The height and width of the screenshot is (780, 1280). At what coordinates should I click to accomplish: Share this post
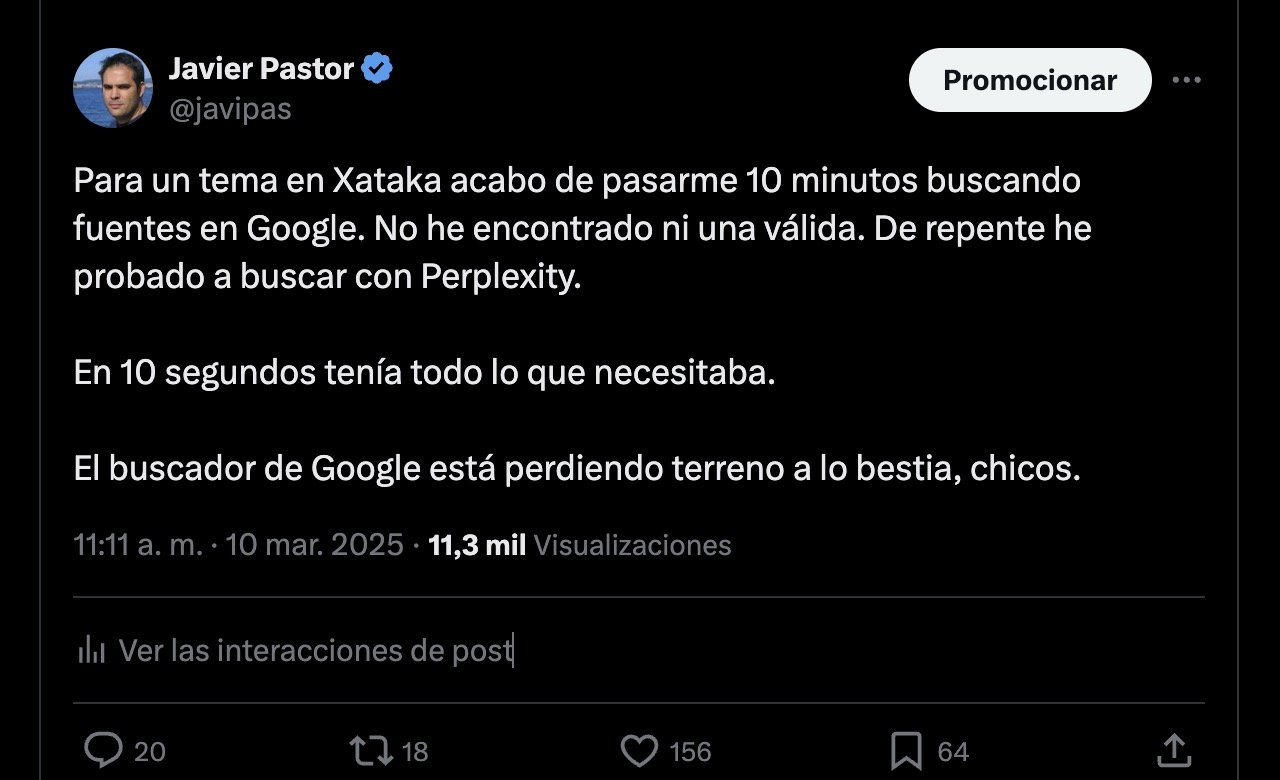[x=1173, y=750]
